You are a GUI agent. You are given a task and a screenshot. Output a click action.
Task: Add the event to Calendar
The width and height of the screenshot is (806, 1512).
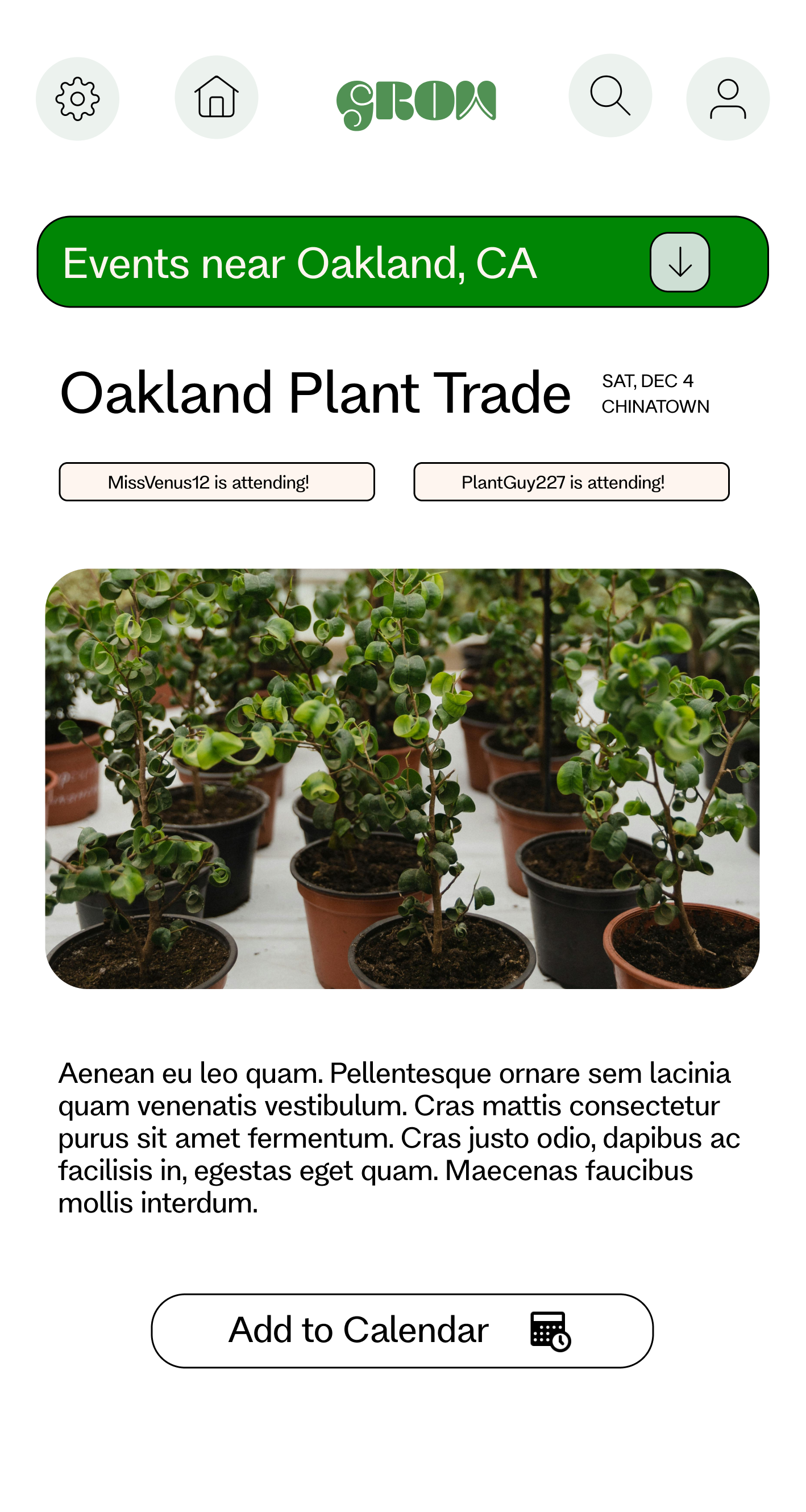click(402, 1331)
